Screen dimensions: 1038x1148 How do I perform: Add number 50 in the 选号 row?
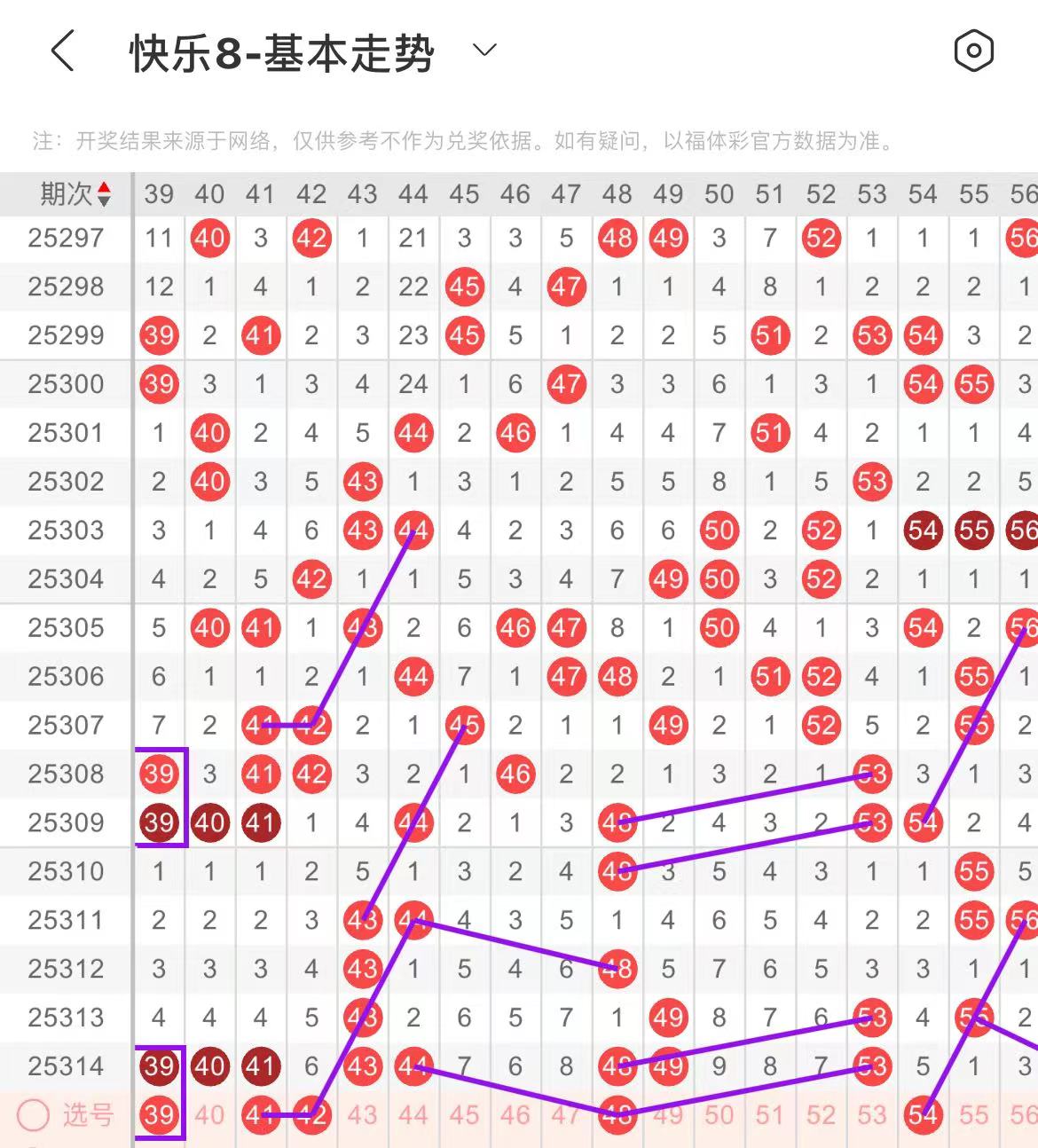coord(719,1115)
